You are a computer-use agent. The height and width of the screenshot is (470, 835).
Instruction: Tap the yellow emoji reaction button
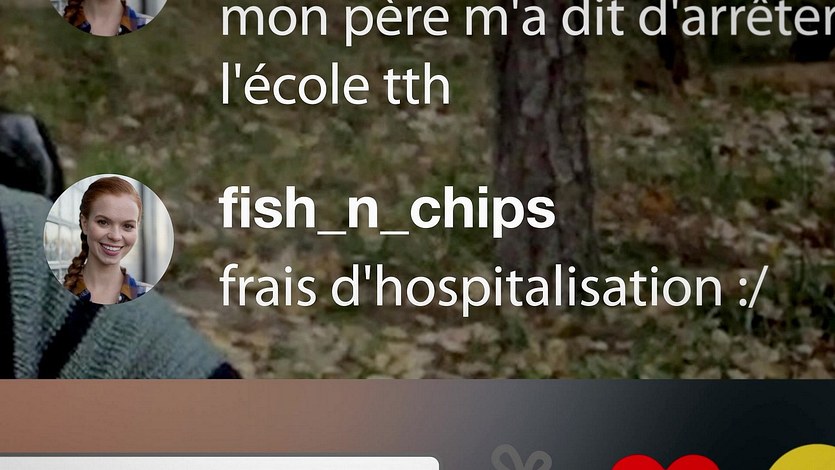tap(804, 459)
